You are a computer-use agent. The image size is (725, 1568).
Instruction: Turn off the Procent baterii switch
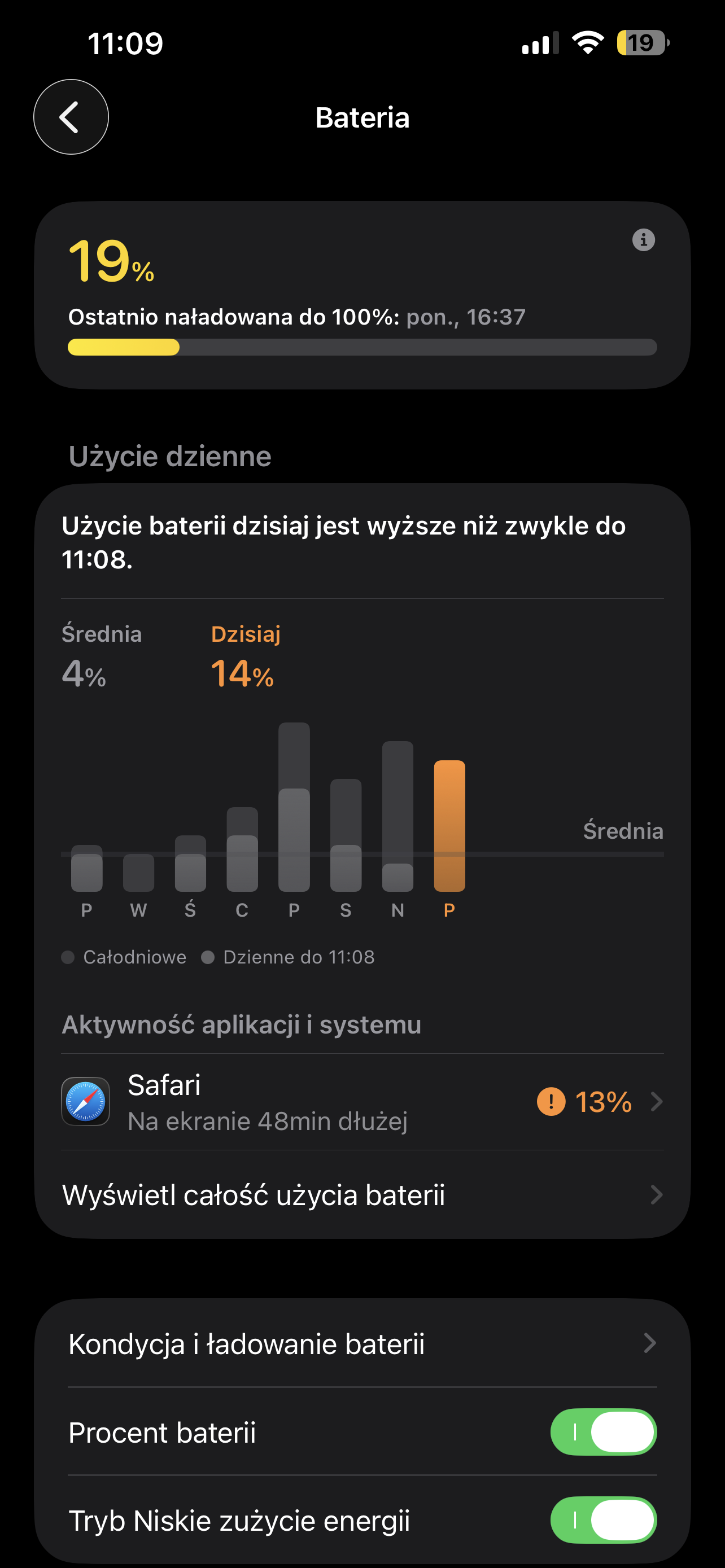click(602, 1433)
